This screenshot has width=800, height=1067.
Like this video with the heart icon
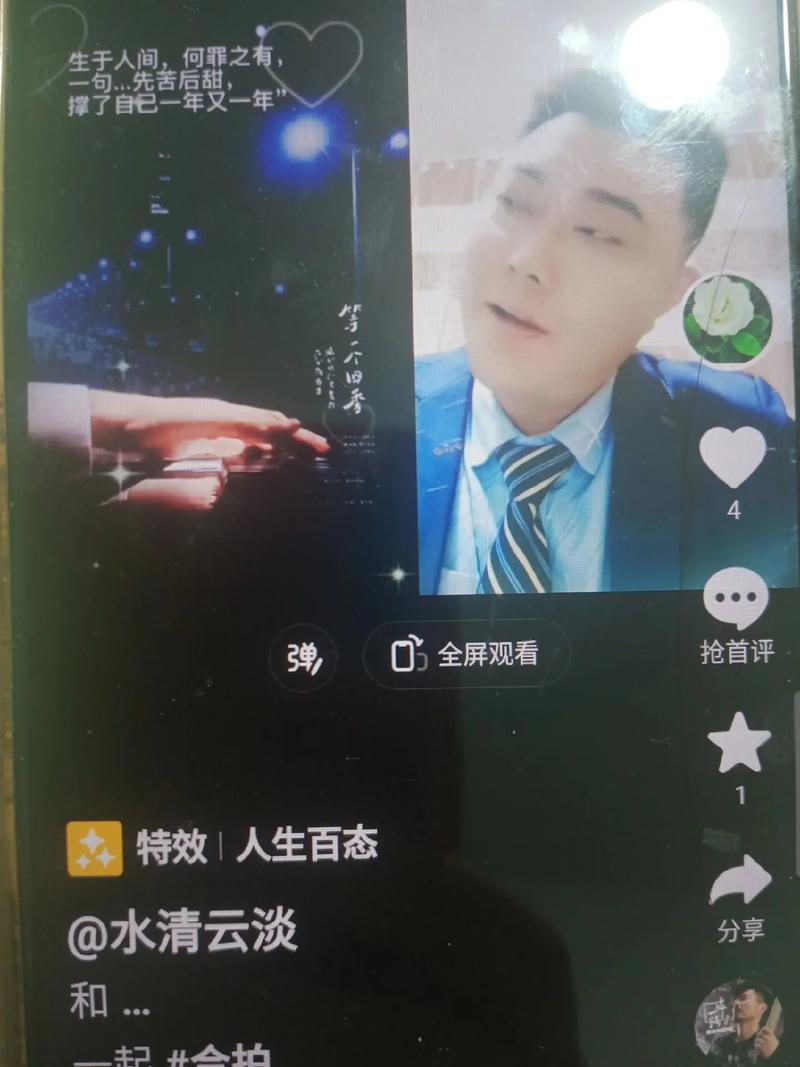(733, 458)
